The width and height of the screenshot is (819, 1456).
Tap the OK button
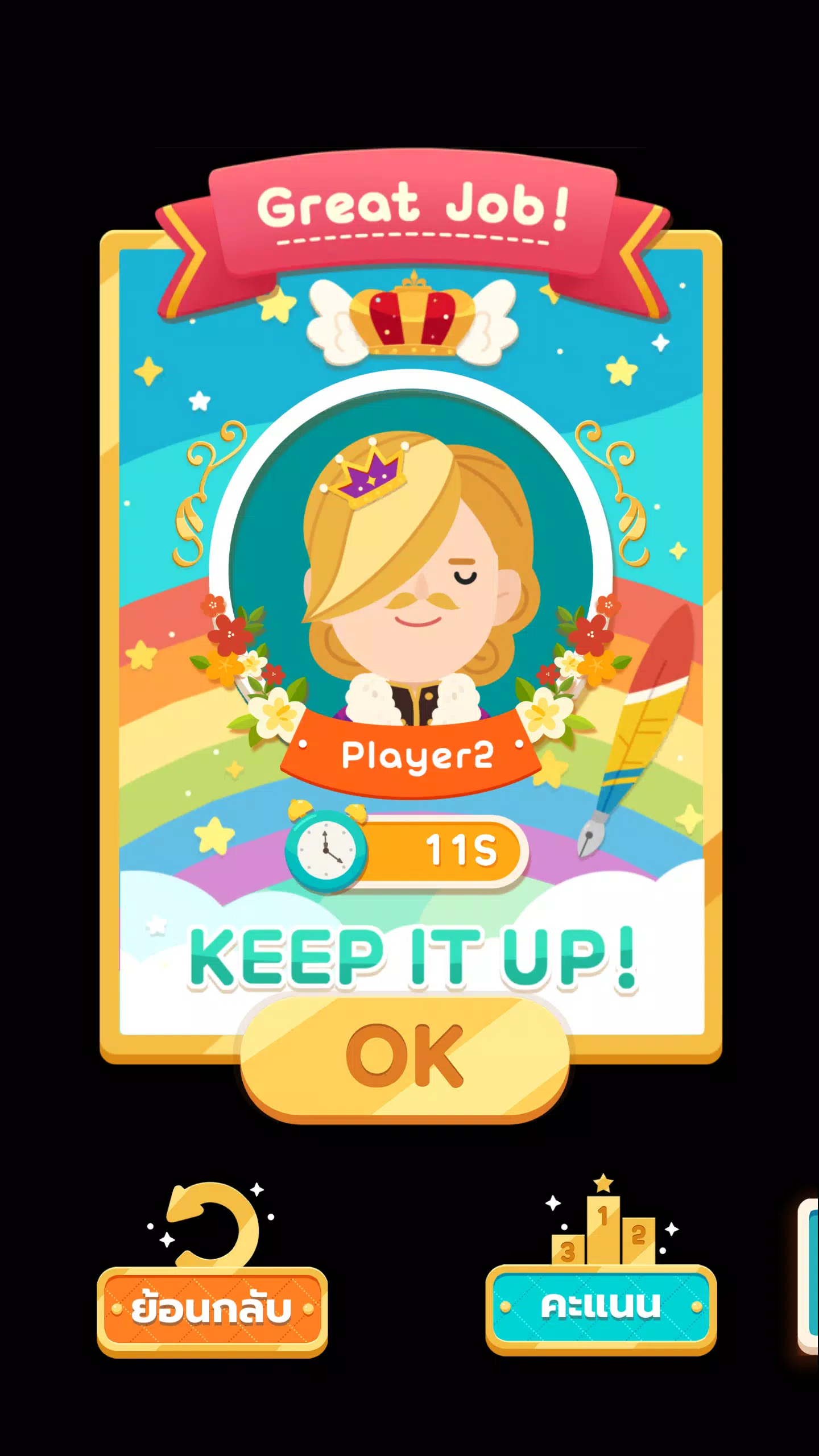[404, 1057]
